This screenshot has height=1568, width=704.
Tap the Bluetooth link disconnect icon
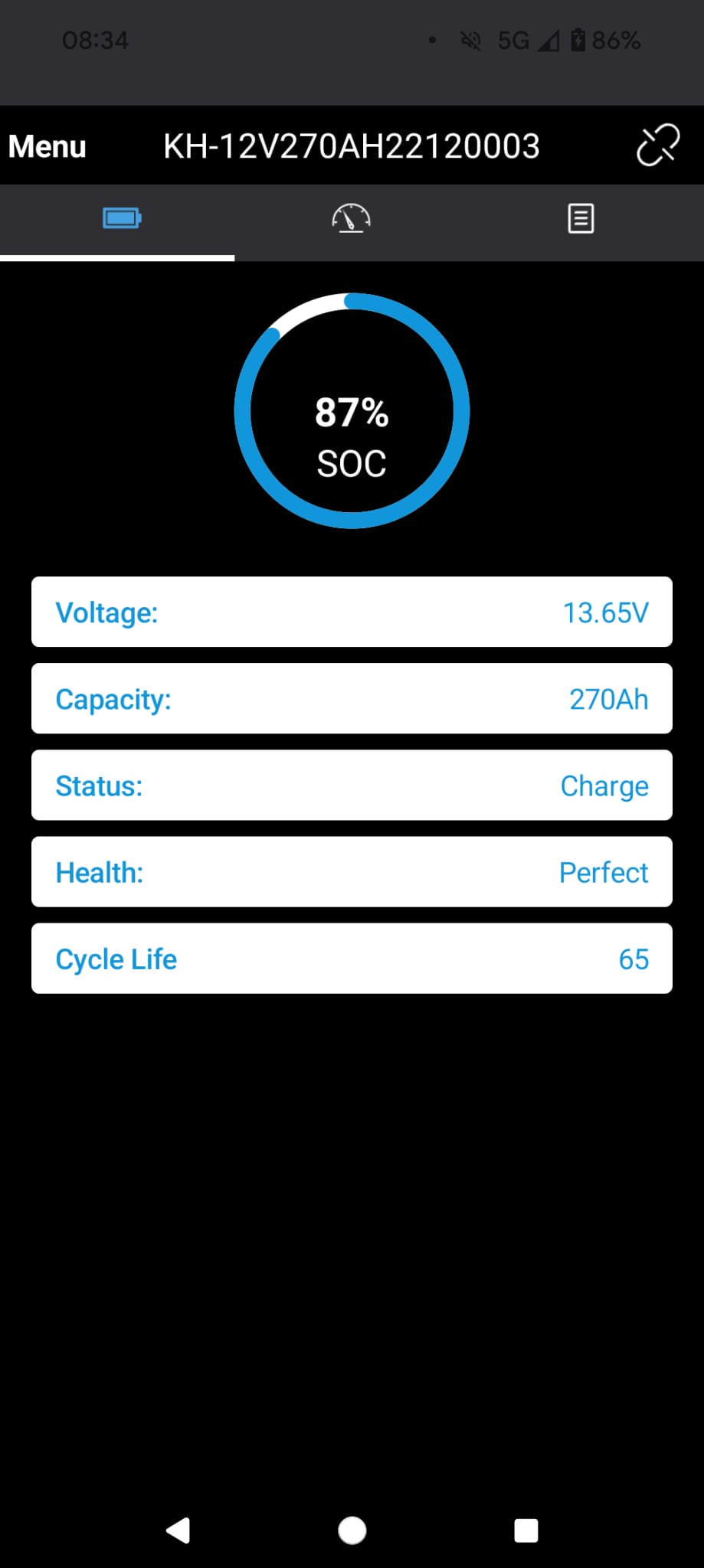[658, 145]
